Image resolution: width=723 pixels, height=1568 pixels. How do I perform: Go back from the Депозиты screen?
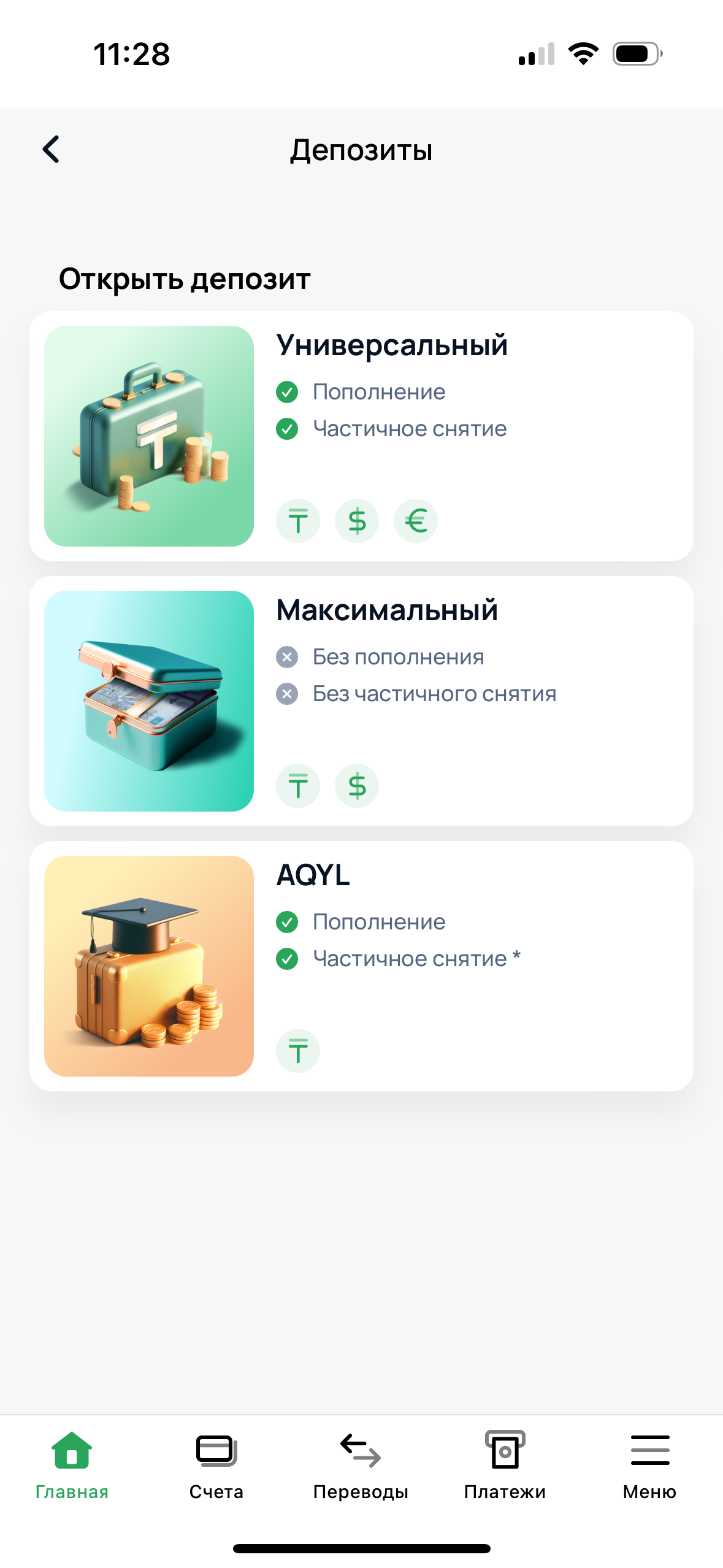pyautogui.click(x=52, y=149)
